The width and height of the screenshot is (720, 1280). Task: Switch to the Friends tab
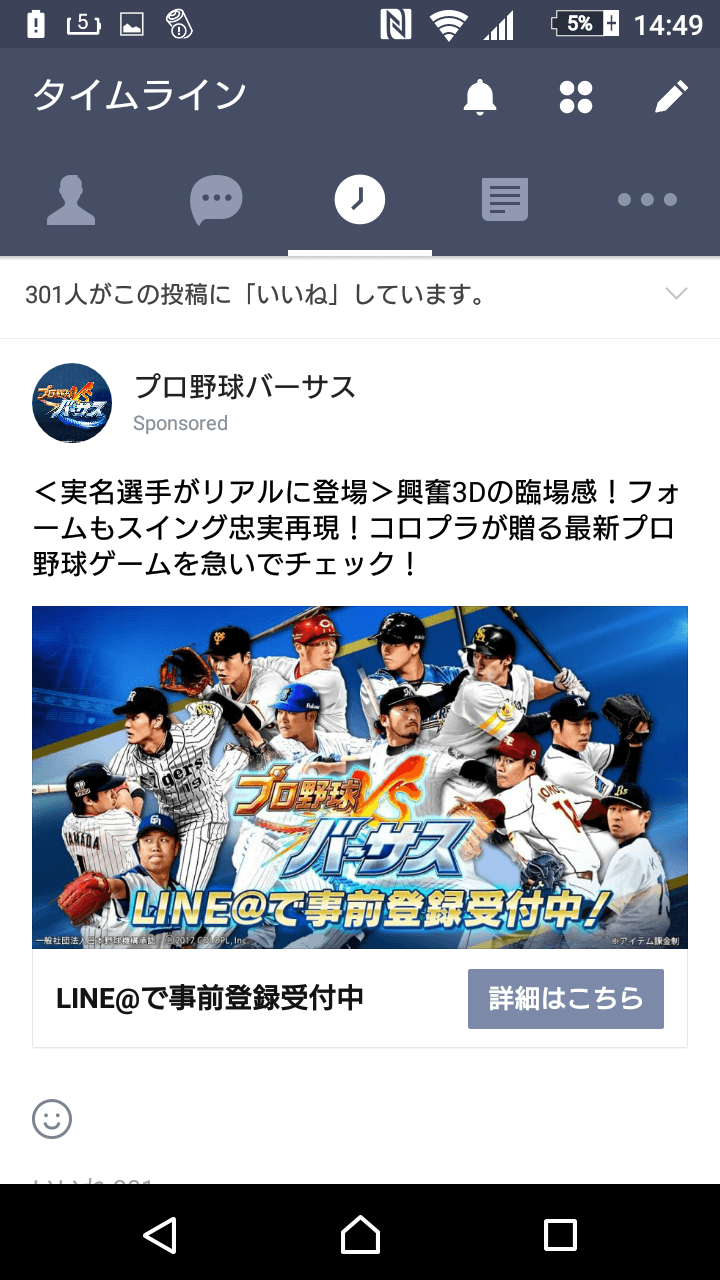tap(71, 200)
